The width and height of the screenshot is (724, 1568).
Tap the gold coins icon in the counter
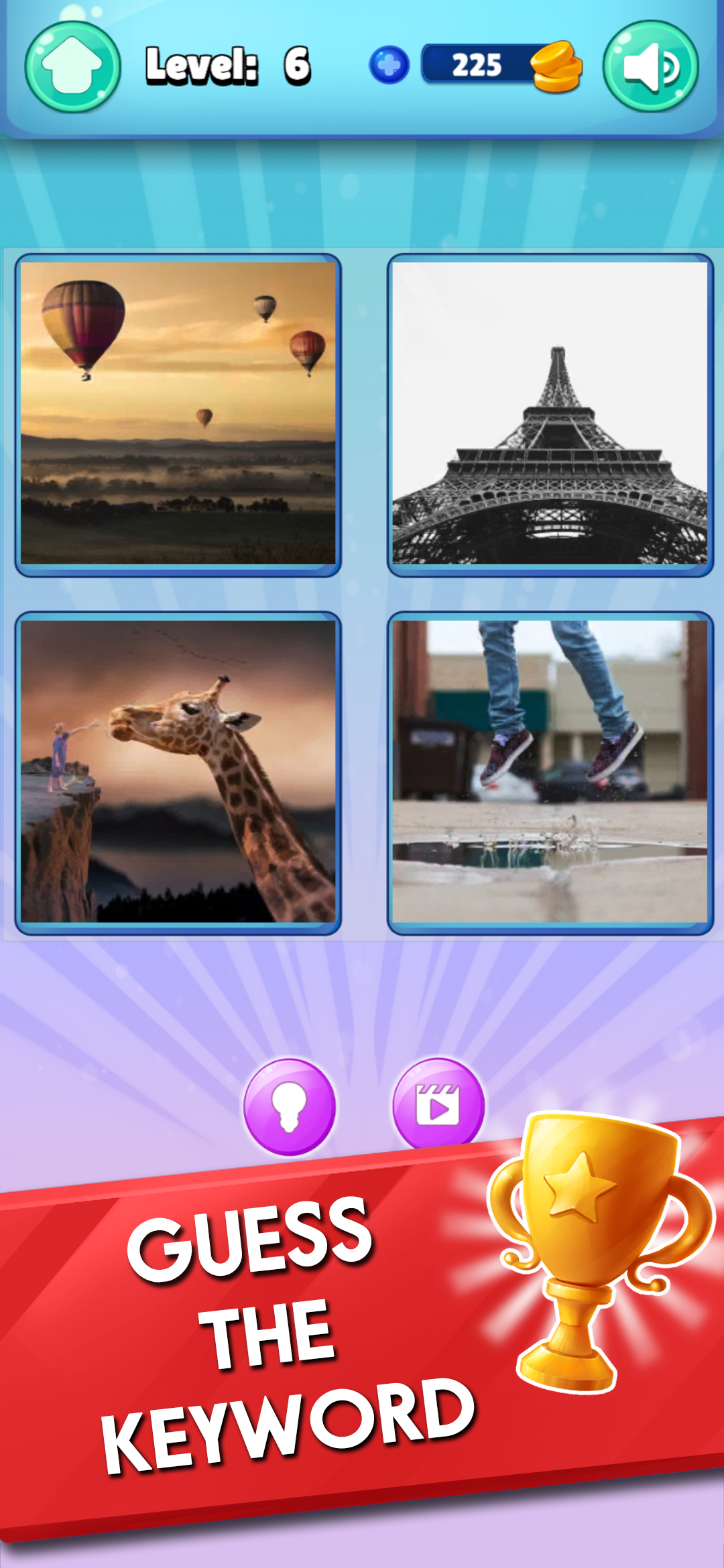pos(555,65)
